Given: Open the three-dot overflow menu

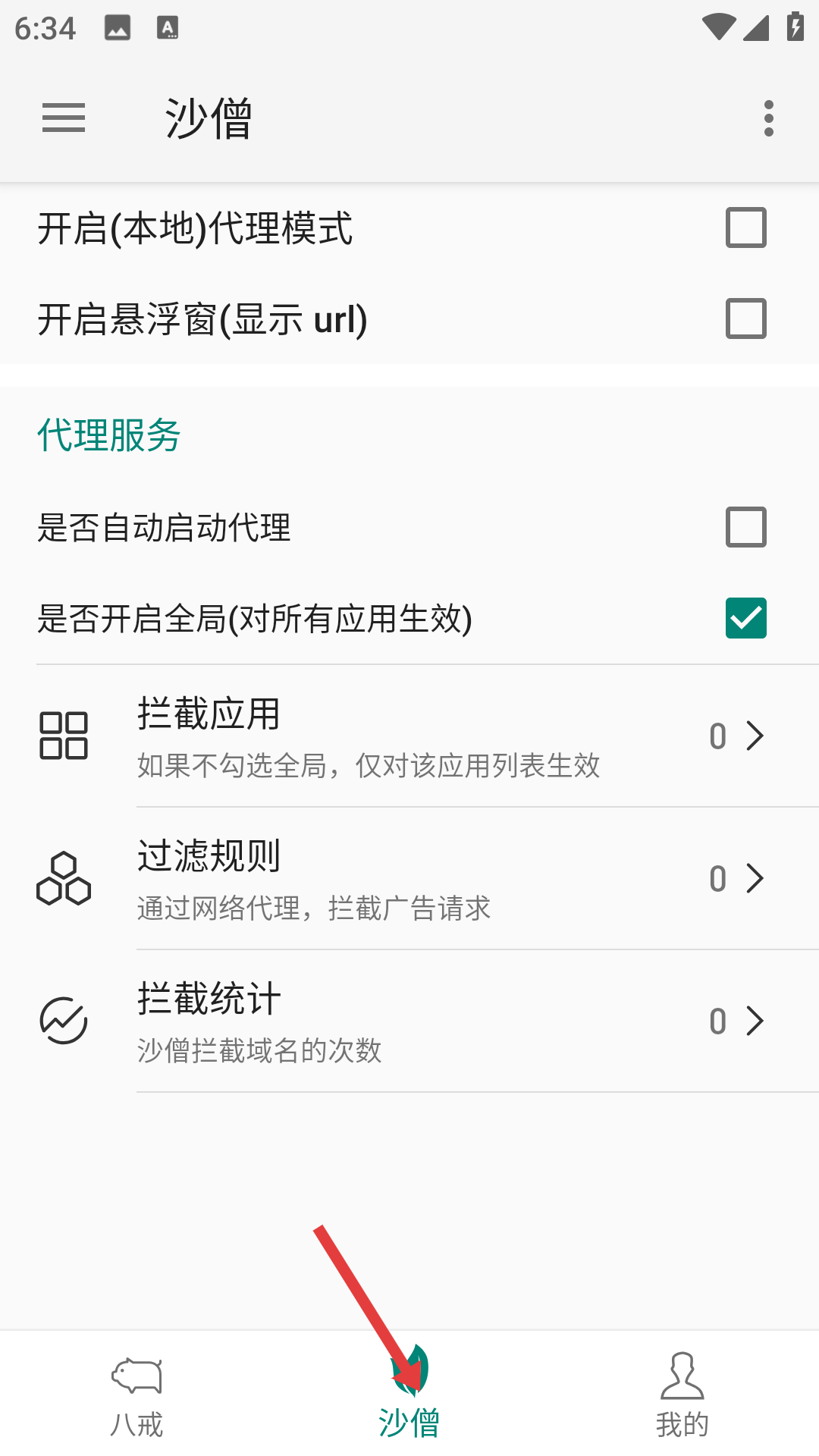Looking at the screenshot, I should [768, 118].
